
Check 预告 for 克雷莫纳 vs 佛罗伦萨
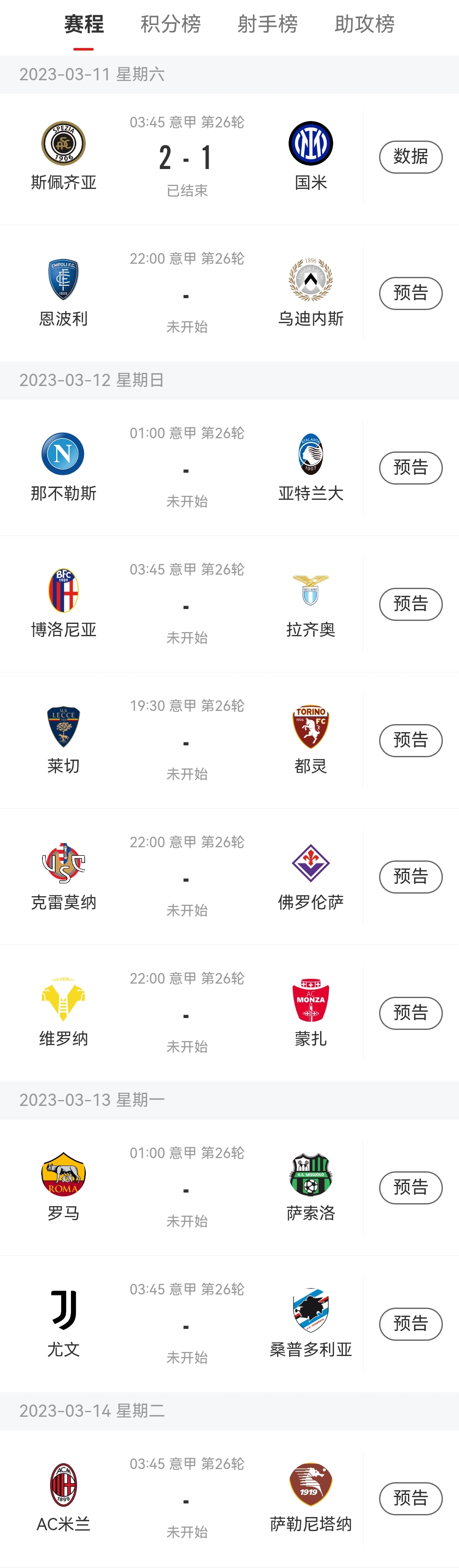[x=410, y=877]
